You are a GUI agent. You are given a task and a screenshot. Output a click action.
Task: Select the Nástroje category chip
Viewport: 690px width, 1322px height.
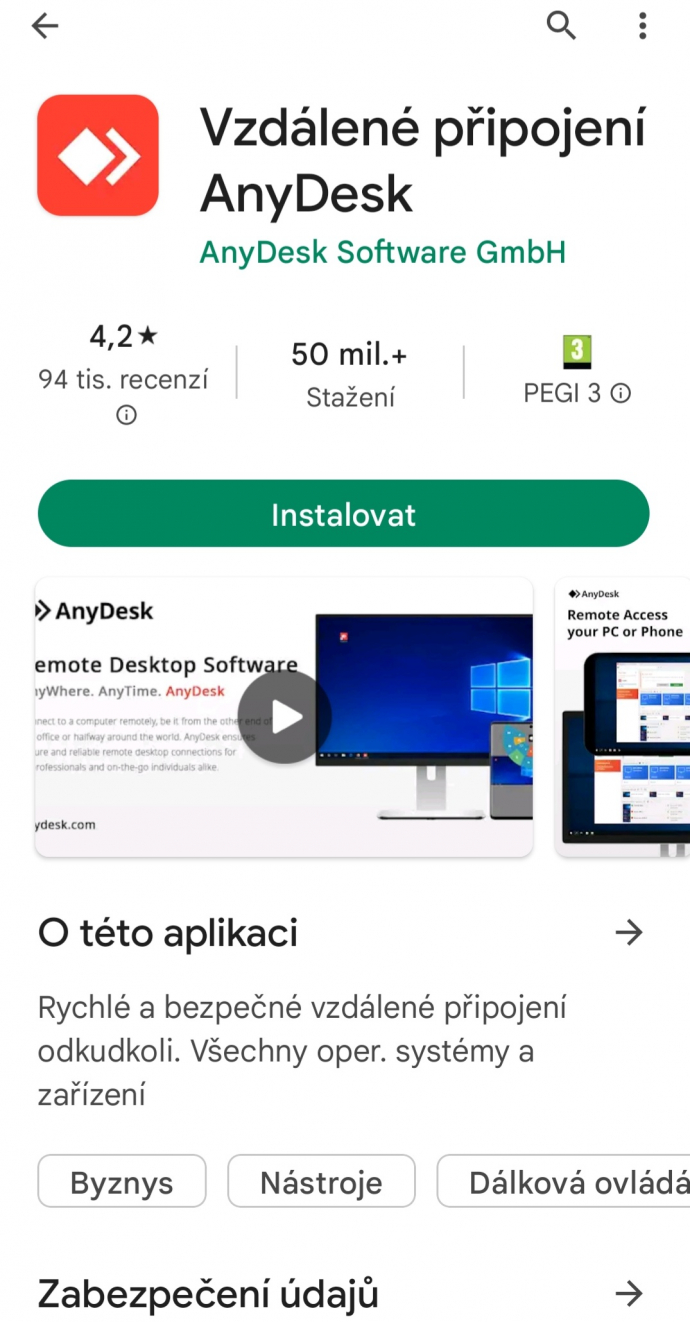point(321,1182)
